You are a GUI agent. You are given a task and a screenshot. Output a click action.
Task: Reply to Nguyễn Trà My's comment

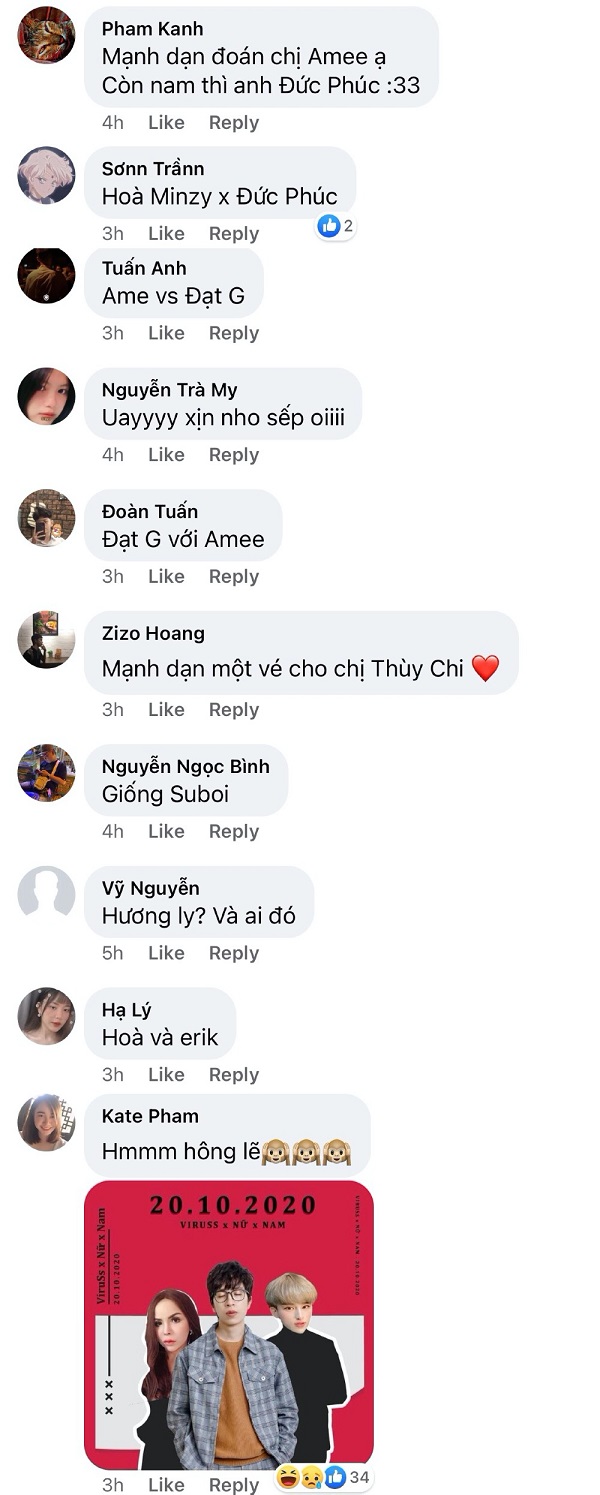pos(233,455)
